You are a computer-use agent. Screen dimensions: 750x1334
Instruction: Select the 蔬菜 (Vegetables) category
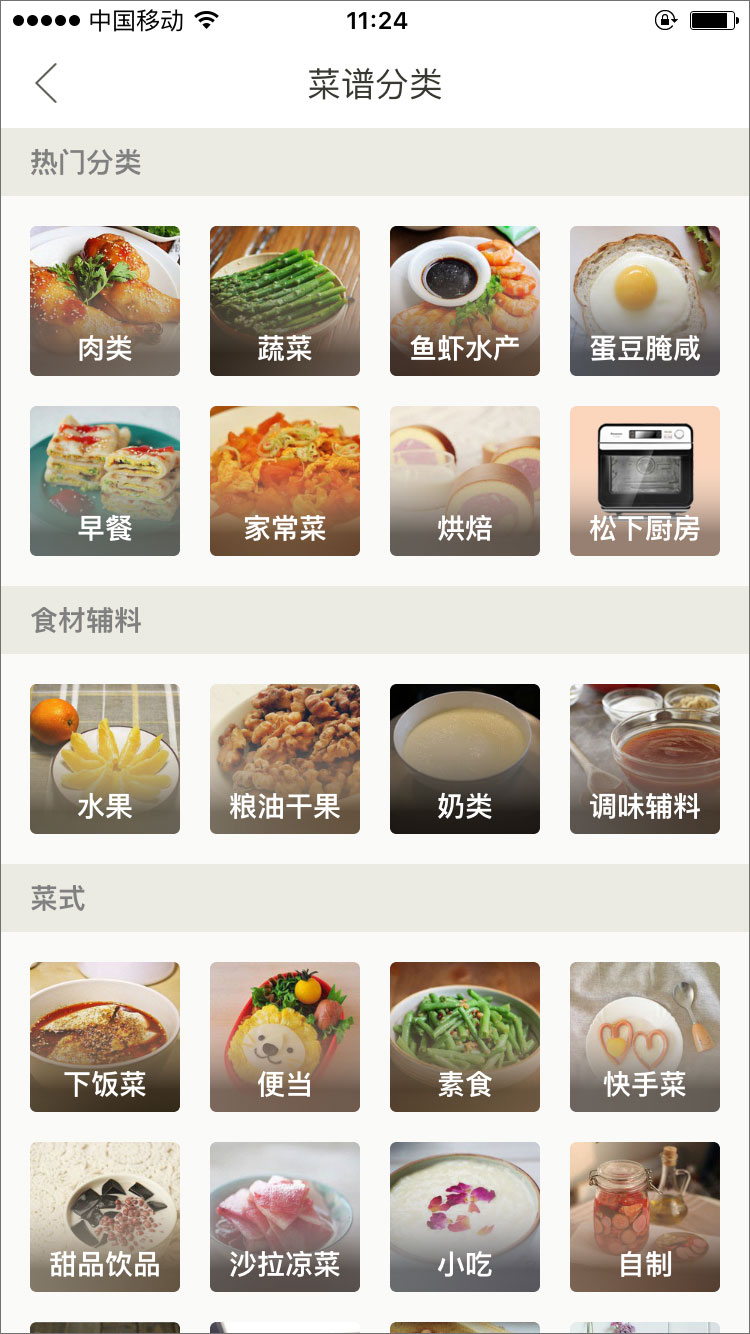(x=285, y=300)
